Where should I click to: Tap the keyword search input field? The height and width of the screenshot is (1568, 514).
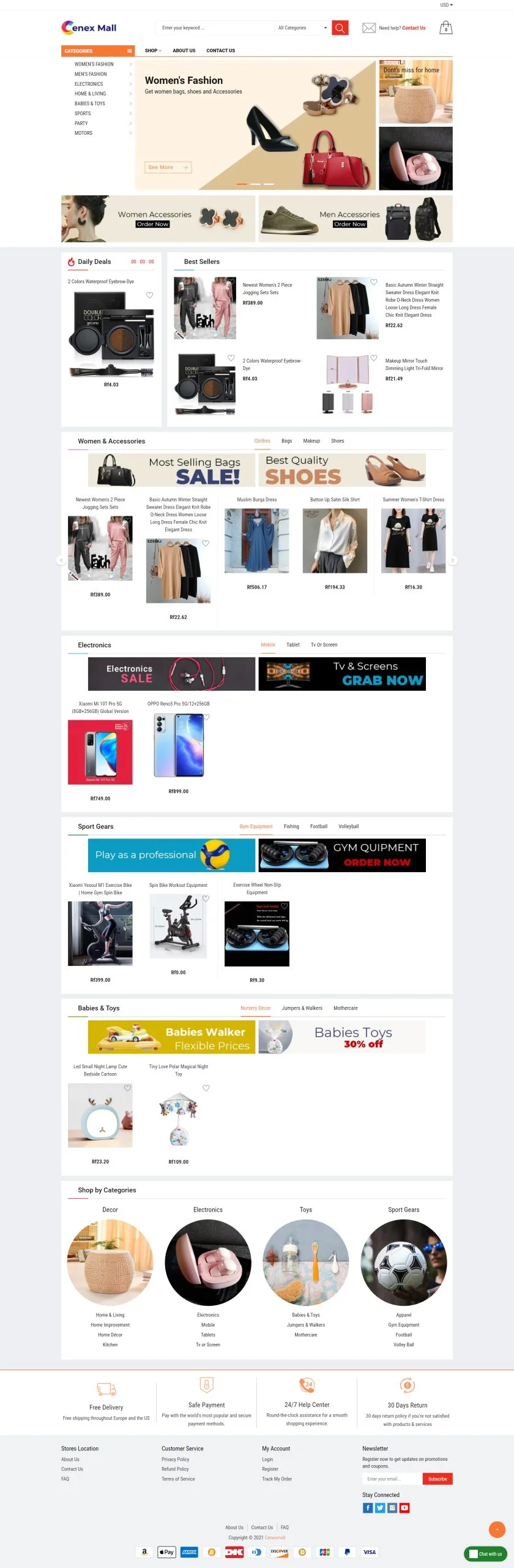coord(214,28)
